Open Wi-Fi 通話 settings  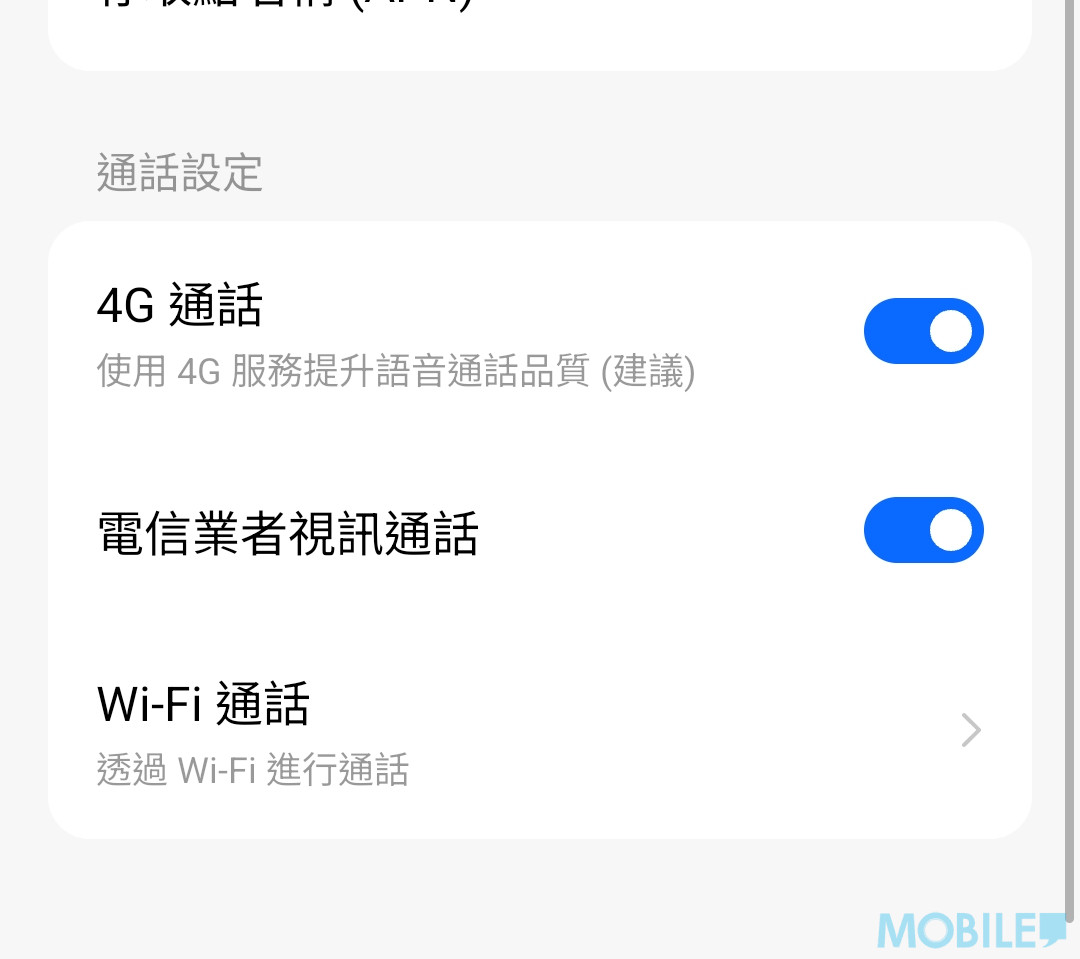(x=540, y=732)
